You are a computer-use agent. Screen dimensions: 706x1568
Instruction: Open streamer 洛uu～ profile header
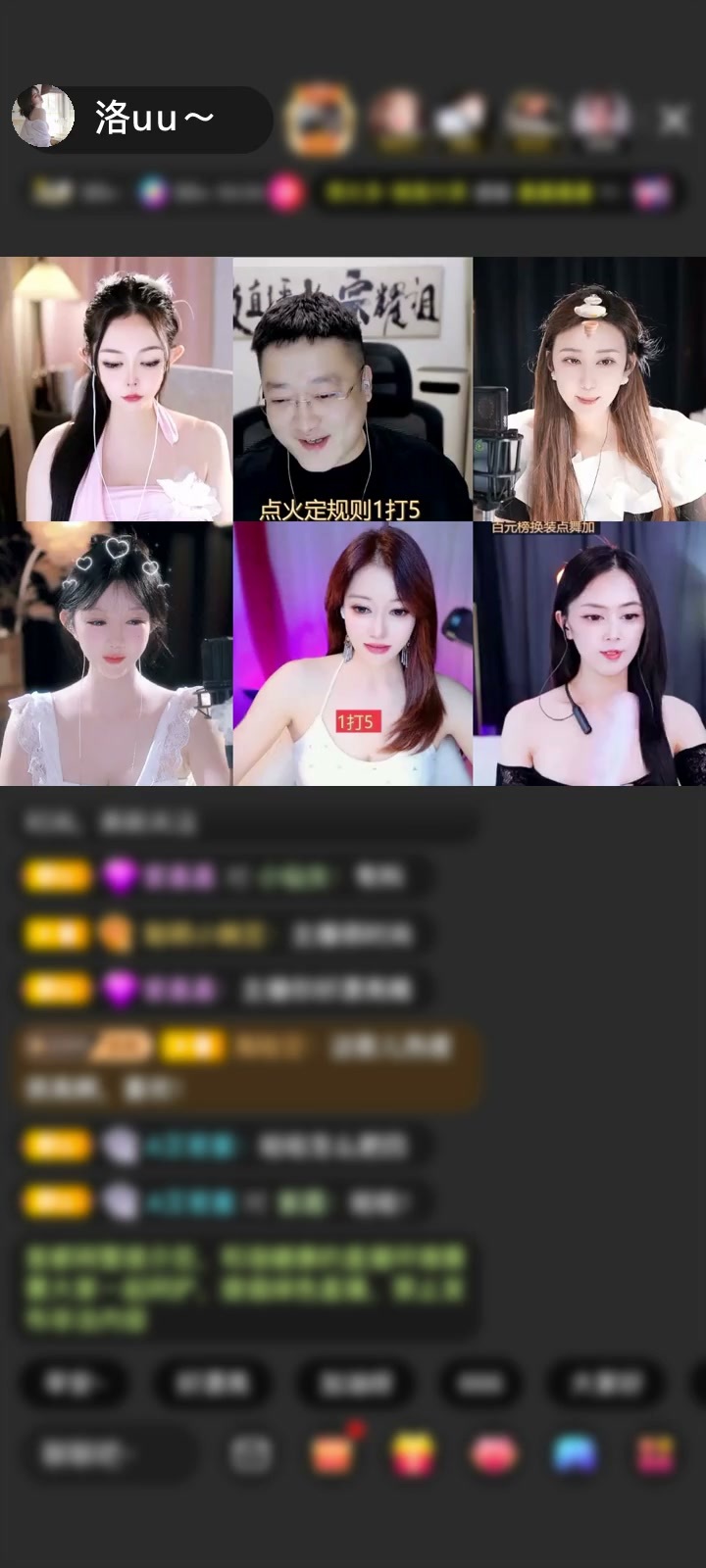[141, 119]
